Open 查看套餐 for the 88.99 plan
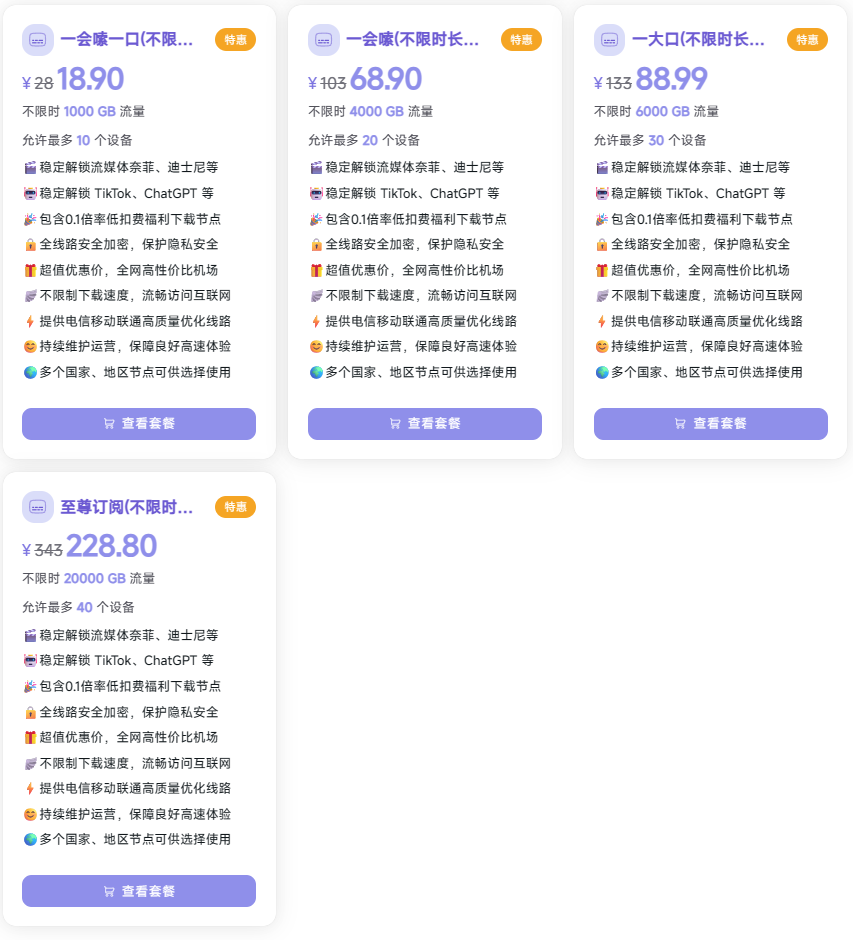This screenshot has height=940, width=853. (710, 424)
